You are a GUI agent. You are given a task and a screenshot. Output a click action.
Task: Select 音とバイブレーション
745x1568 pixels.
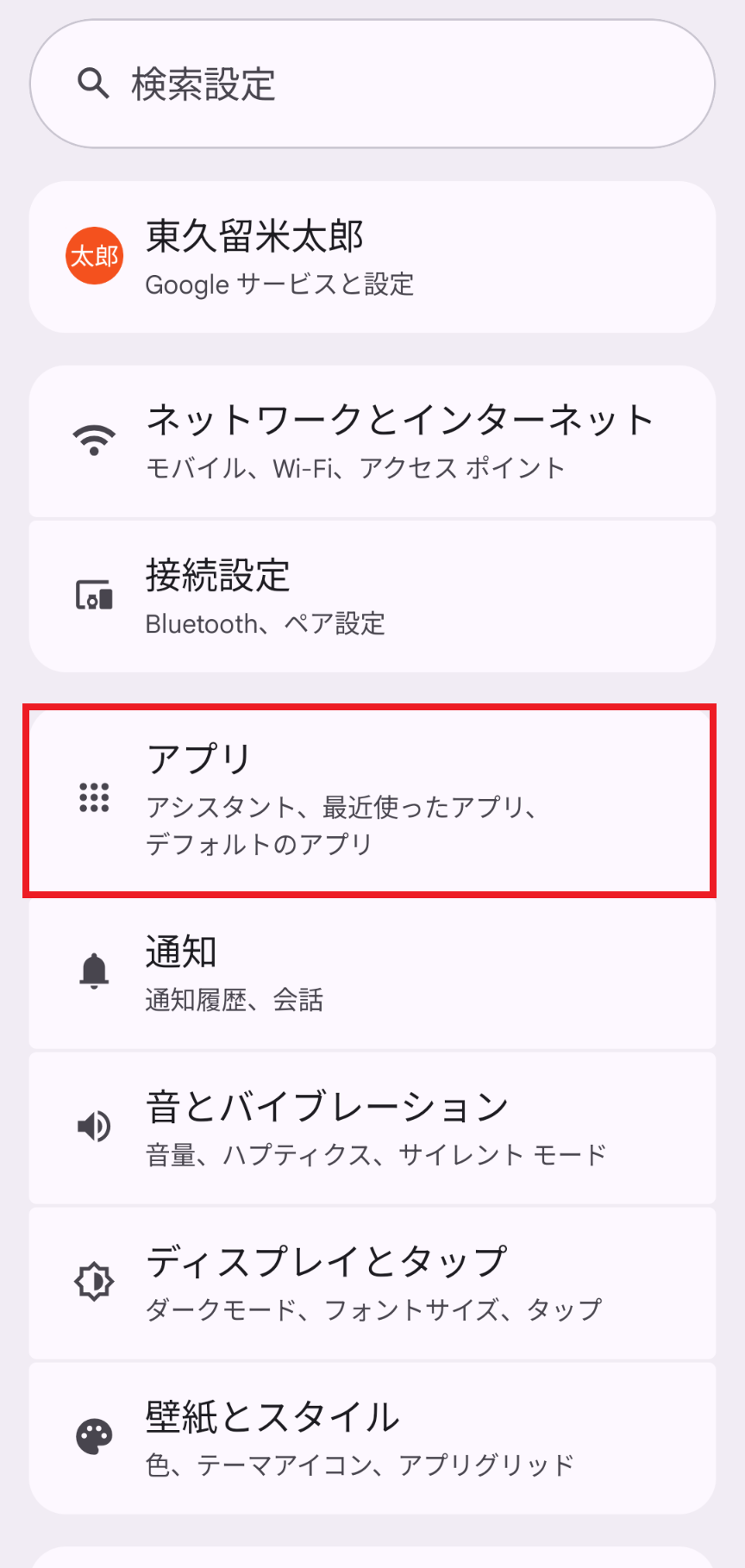click(x=372, y=1127)
